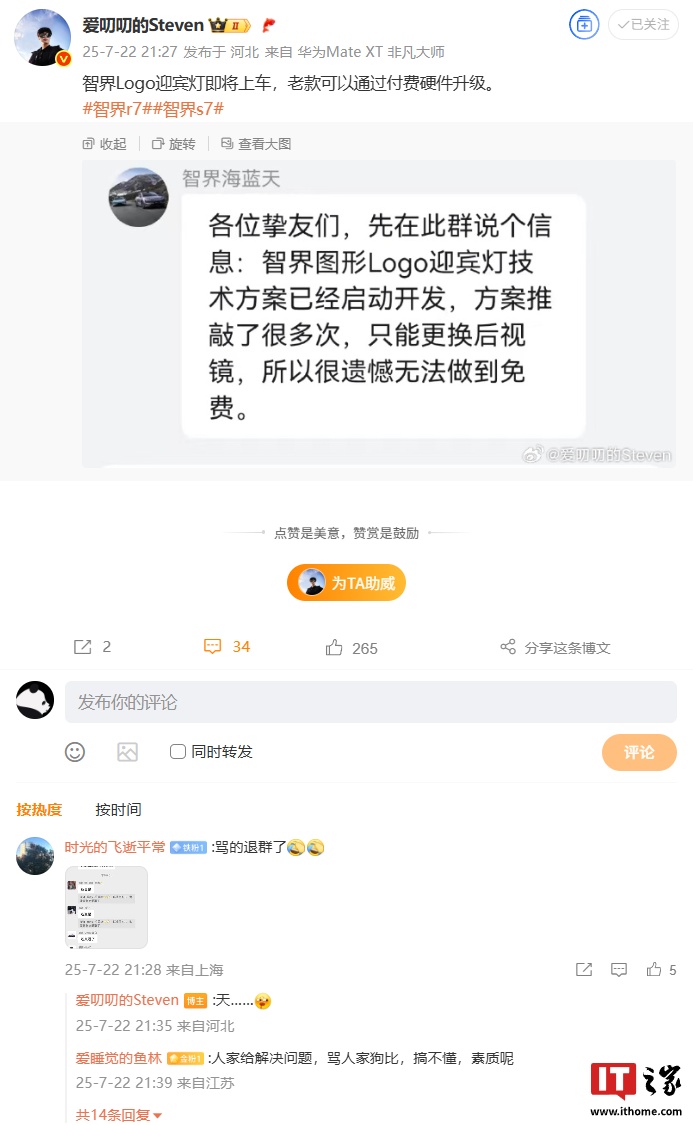Collapse the image with 收起
The image size is (693, 1125).
(104, 144)
